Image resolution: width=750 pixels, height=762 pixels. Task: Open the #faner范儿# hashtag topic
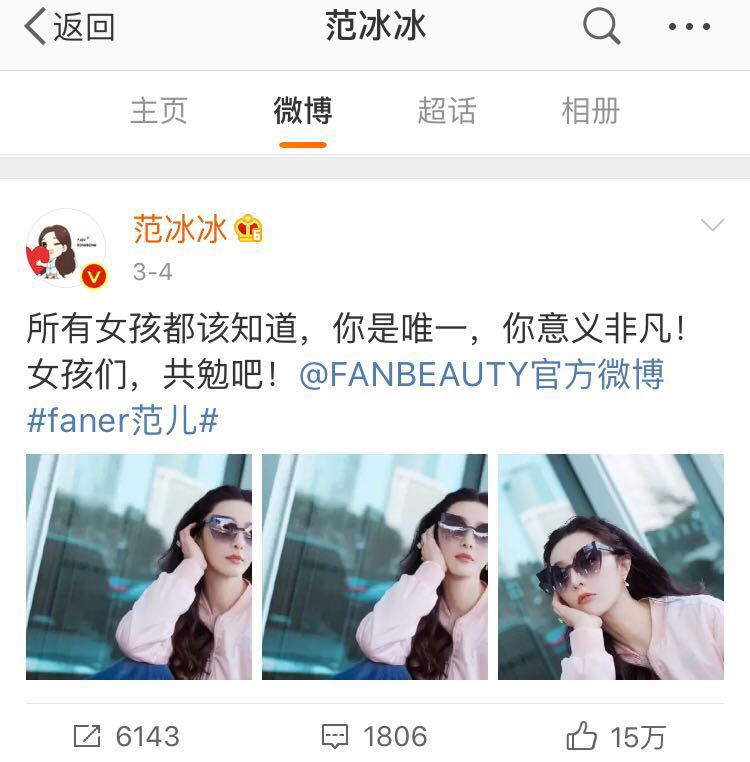[x=122, y=420]
